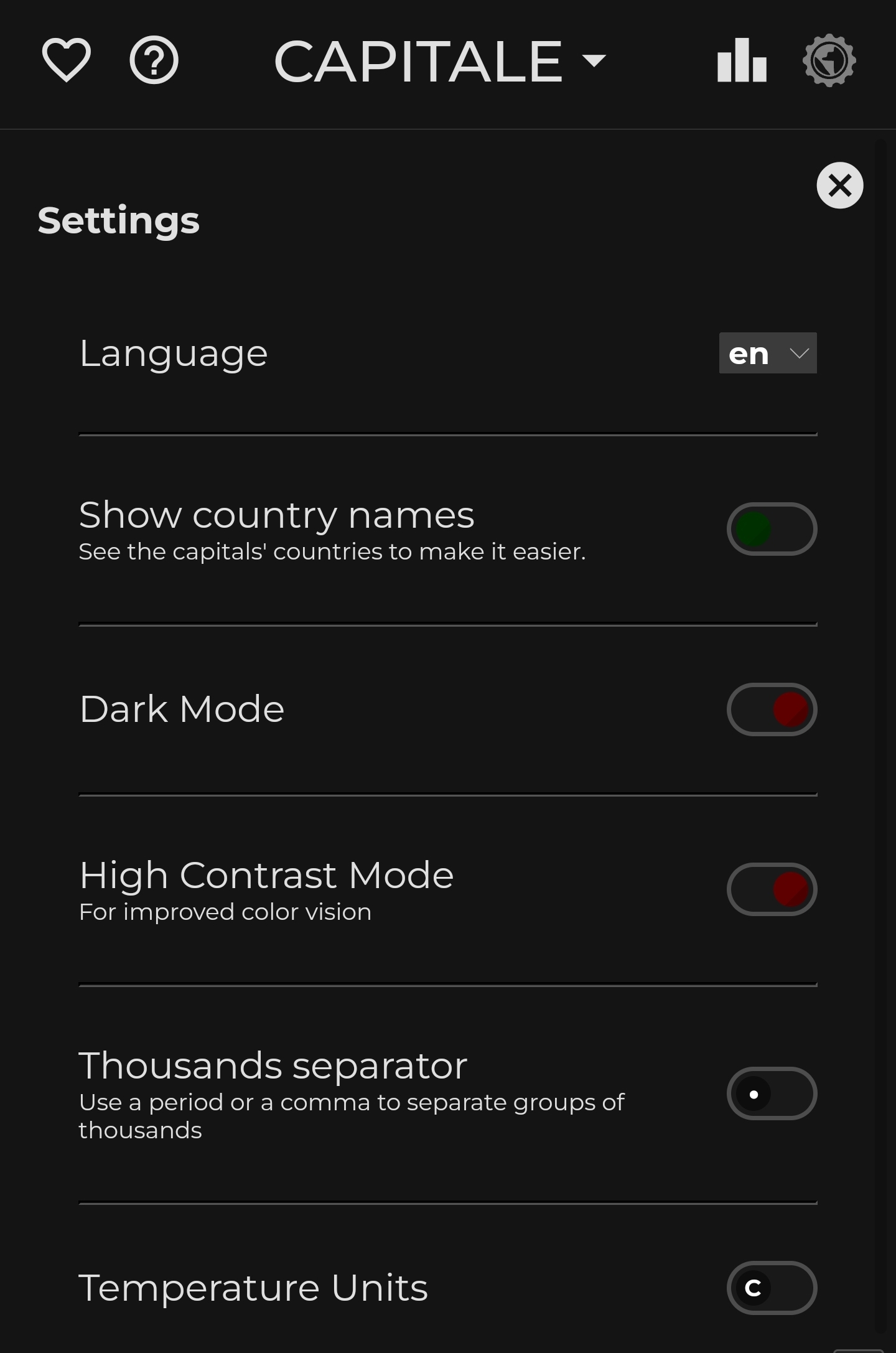Close the Settings panel
Image resolution: width=896 pixels, height=1353 pixels.
(839, 185)
